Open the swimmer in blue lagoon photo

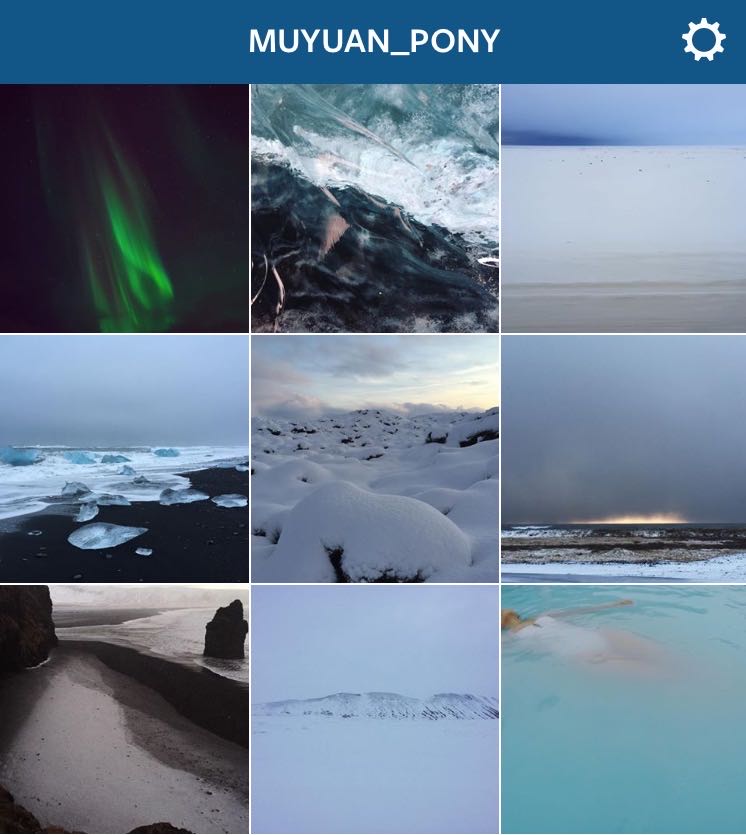tap(623, 709)
